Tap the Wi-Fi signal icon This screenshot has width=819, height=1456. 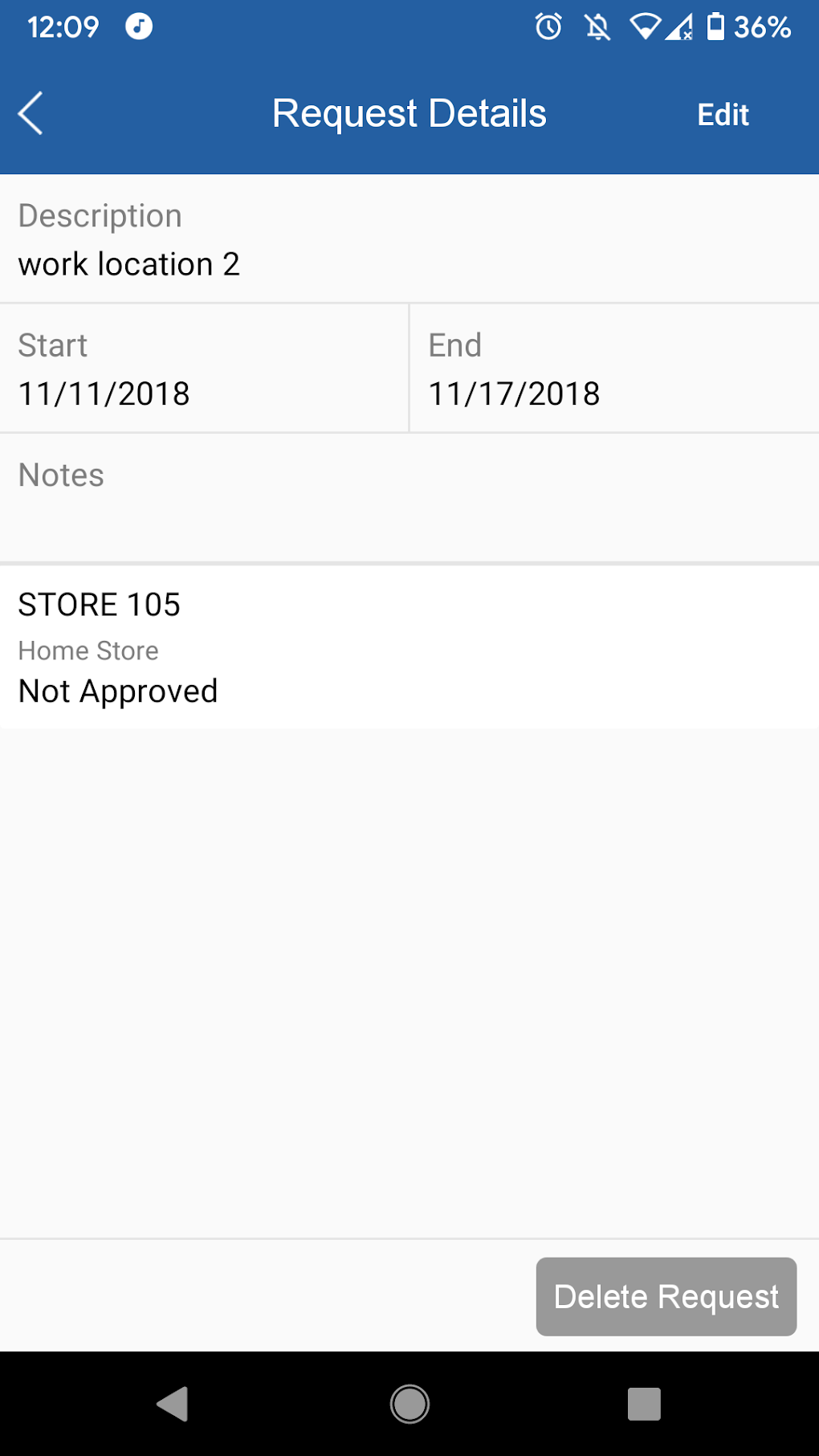coord(647,27)
